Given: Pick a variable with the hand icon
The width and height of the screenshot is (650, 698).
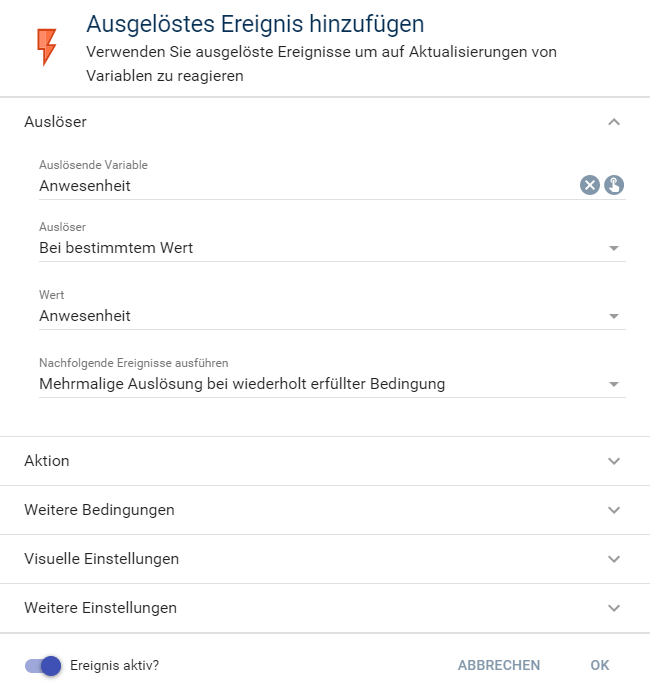Looking at the screenshot, I should click(x=614, y=185).
